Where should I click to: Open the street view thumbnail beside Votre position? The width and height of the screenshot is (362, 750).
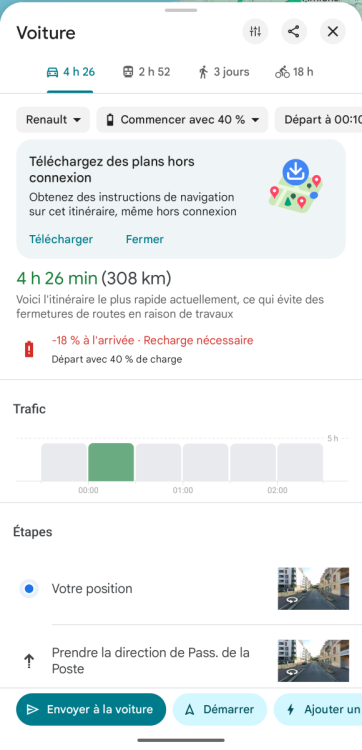coord(313,588)
